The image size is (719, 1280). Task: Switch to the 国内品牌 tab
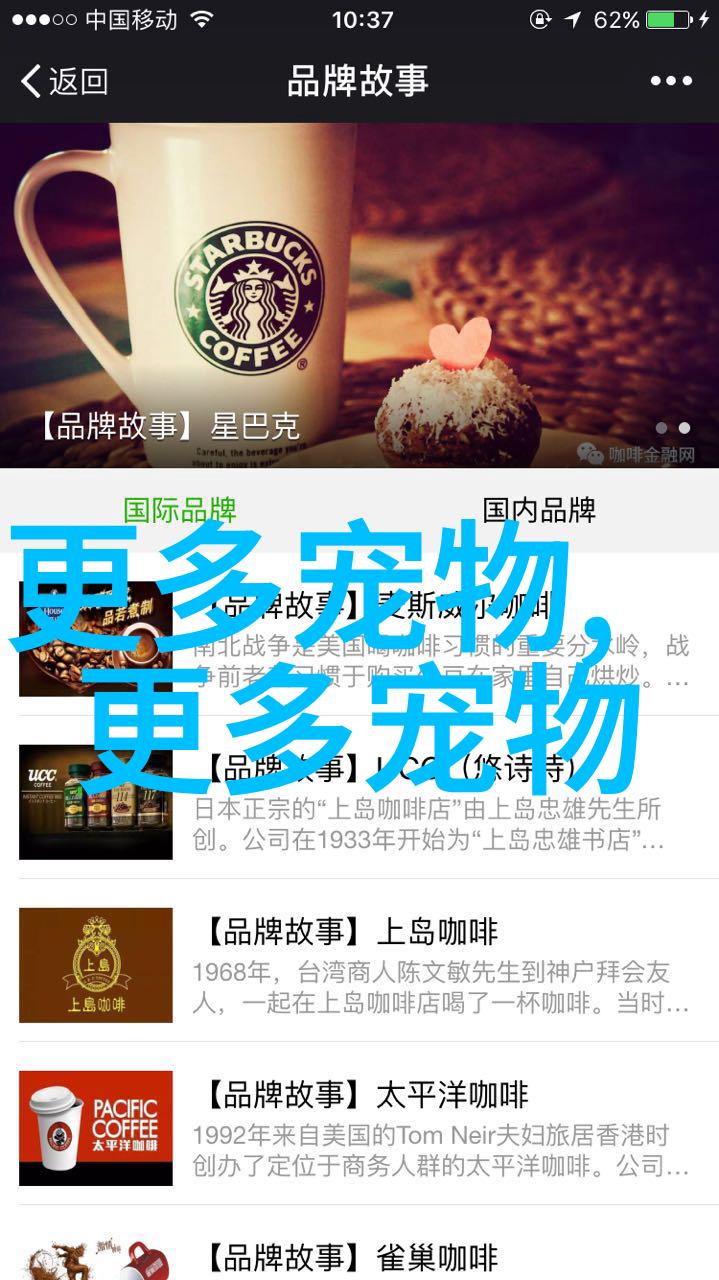539,510
